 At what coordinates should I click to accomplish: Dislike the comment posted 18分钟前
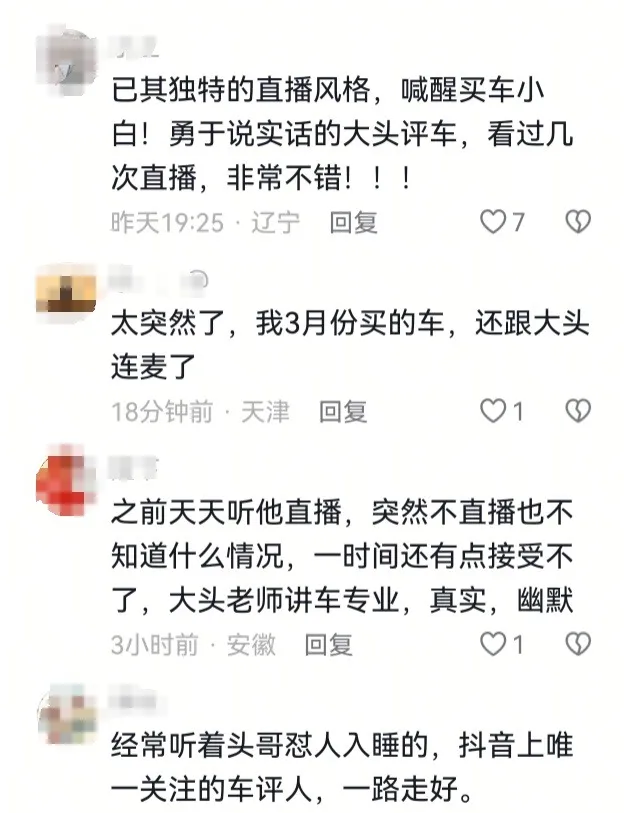578,410
